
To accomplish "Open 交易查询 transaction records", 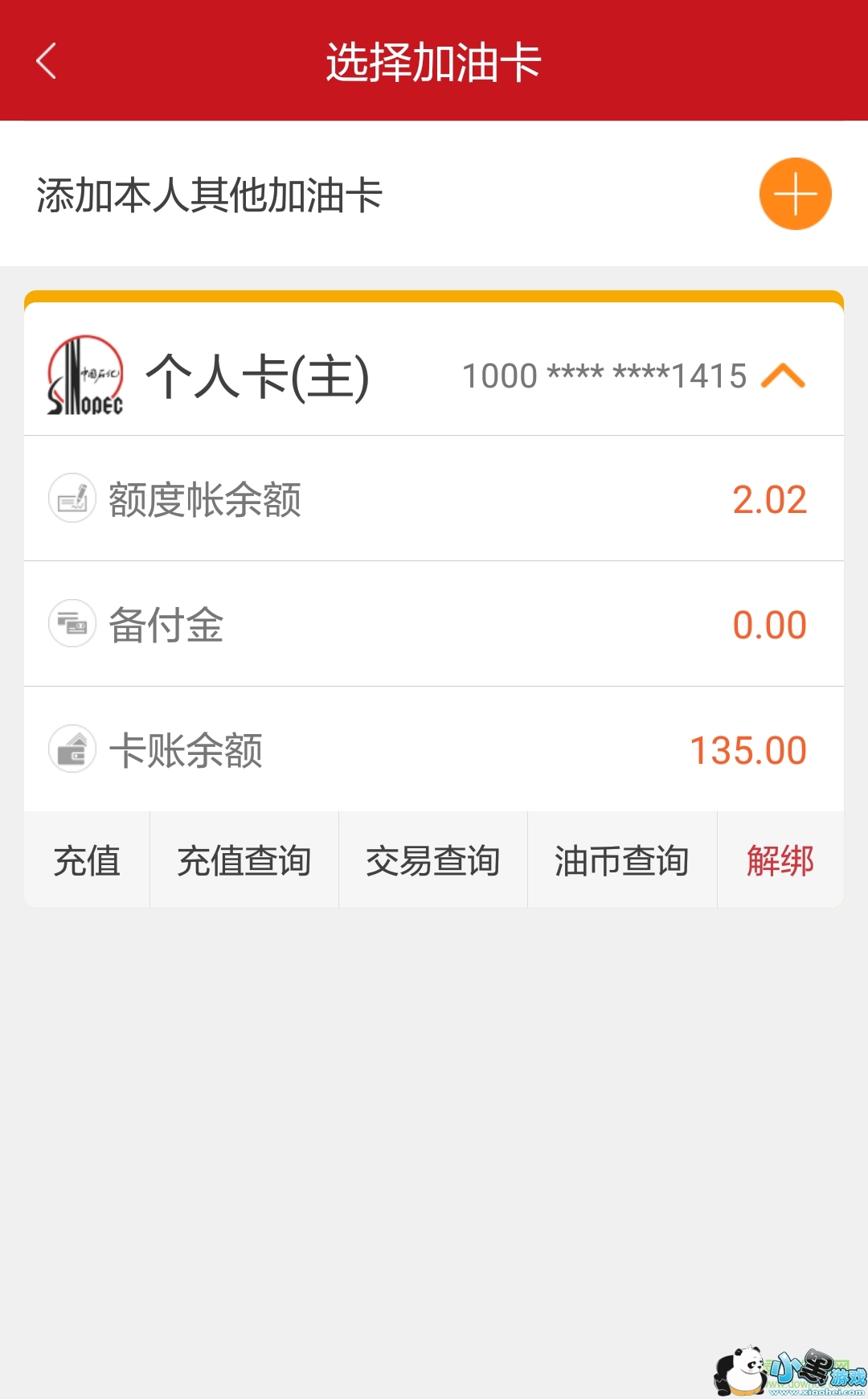I will [433, 860].
